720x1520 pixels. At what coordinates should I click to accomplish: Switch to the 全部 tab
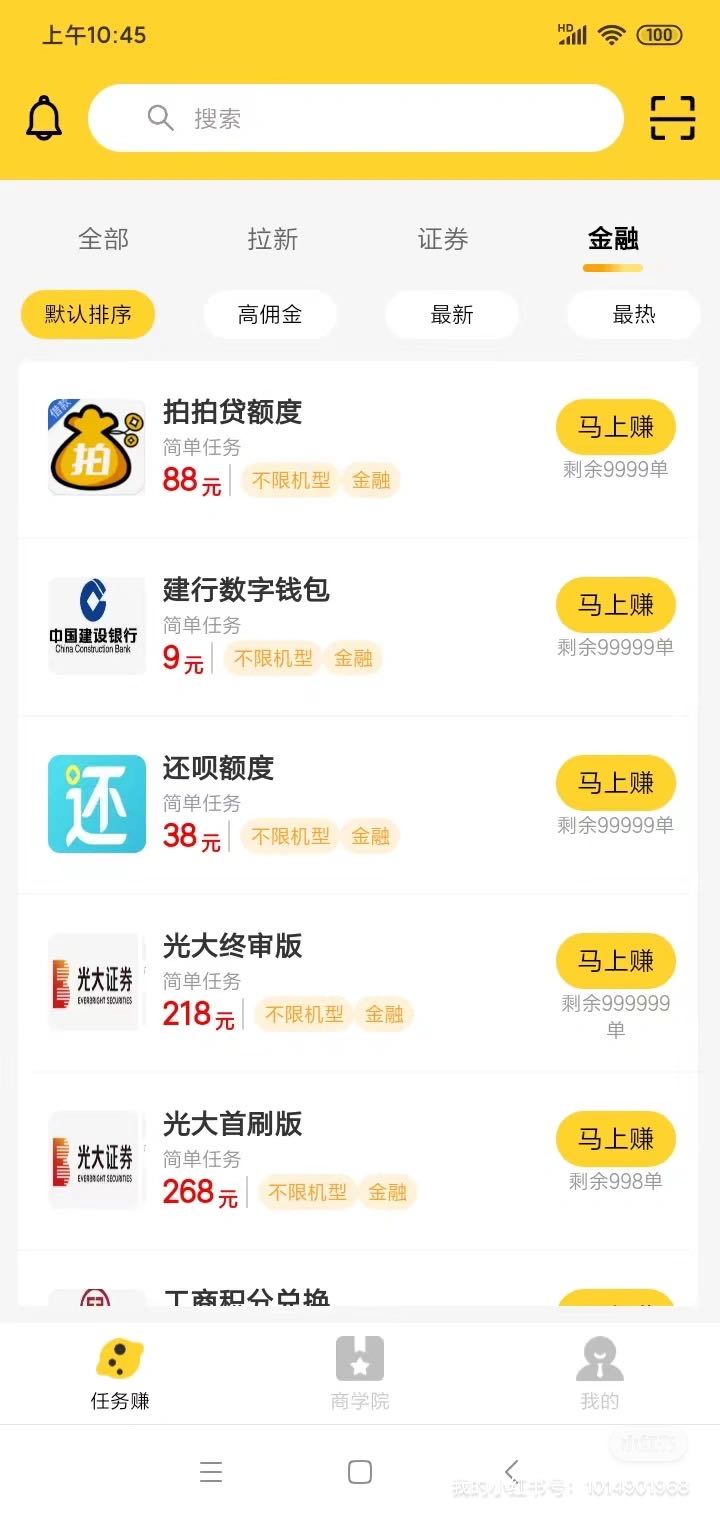pos(104,239)
